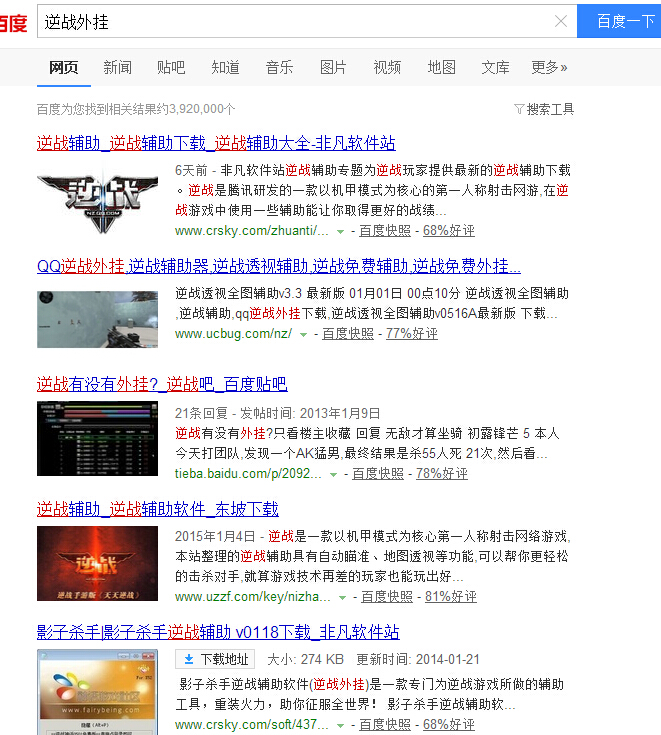Switch to the 视频 tab
The image size is (661, 735).
(x=387, y=67)
